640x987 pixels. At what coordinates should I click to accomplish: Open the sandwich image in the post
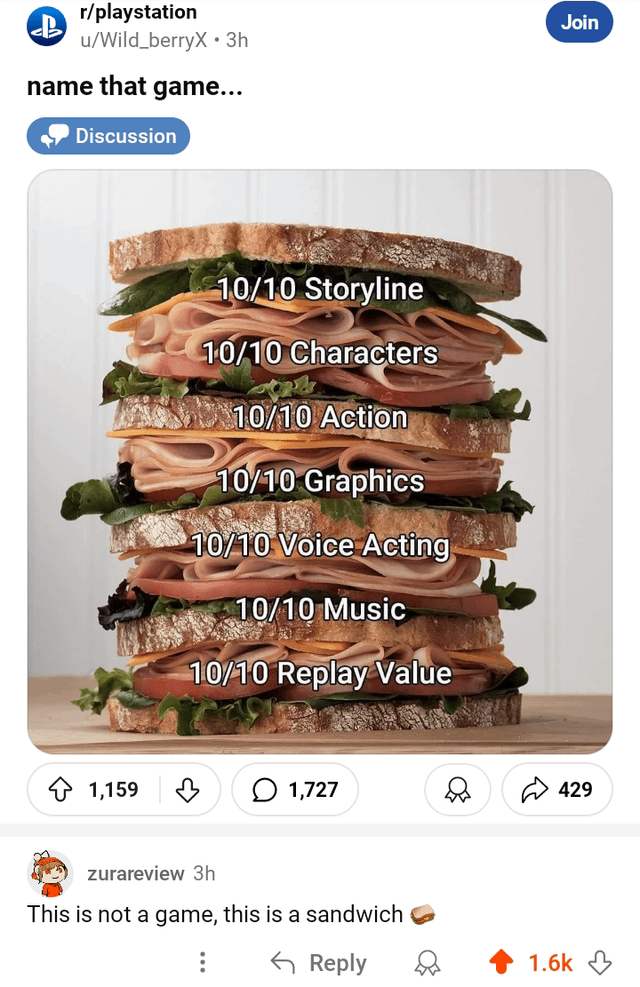point(320,461)
